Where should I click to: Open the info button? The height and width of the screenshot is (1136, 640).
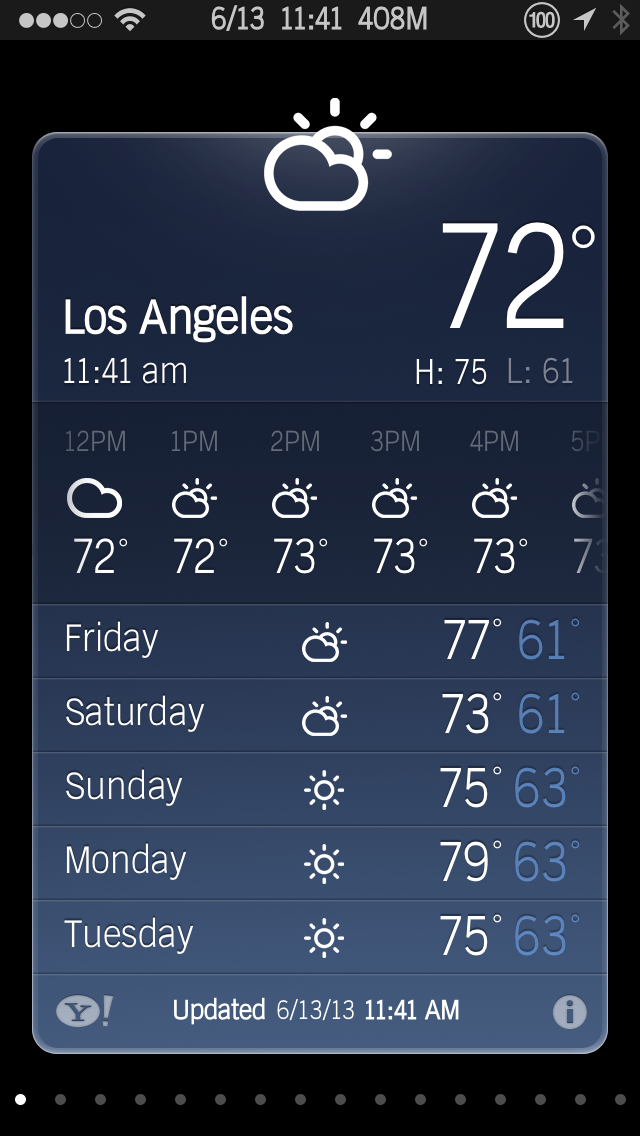coord(570,1011)
